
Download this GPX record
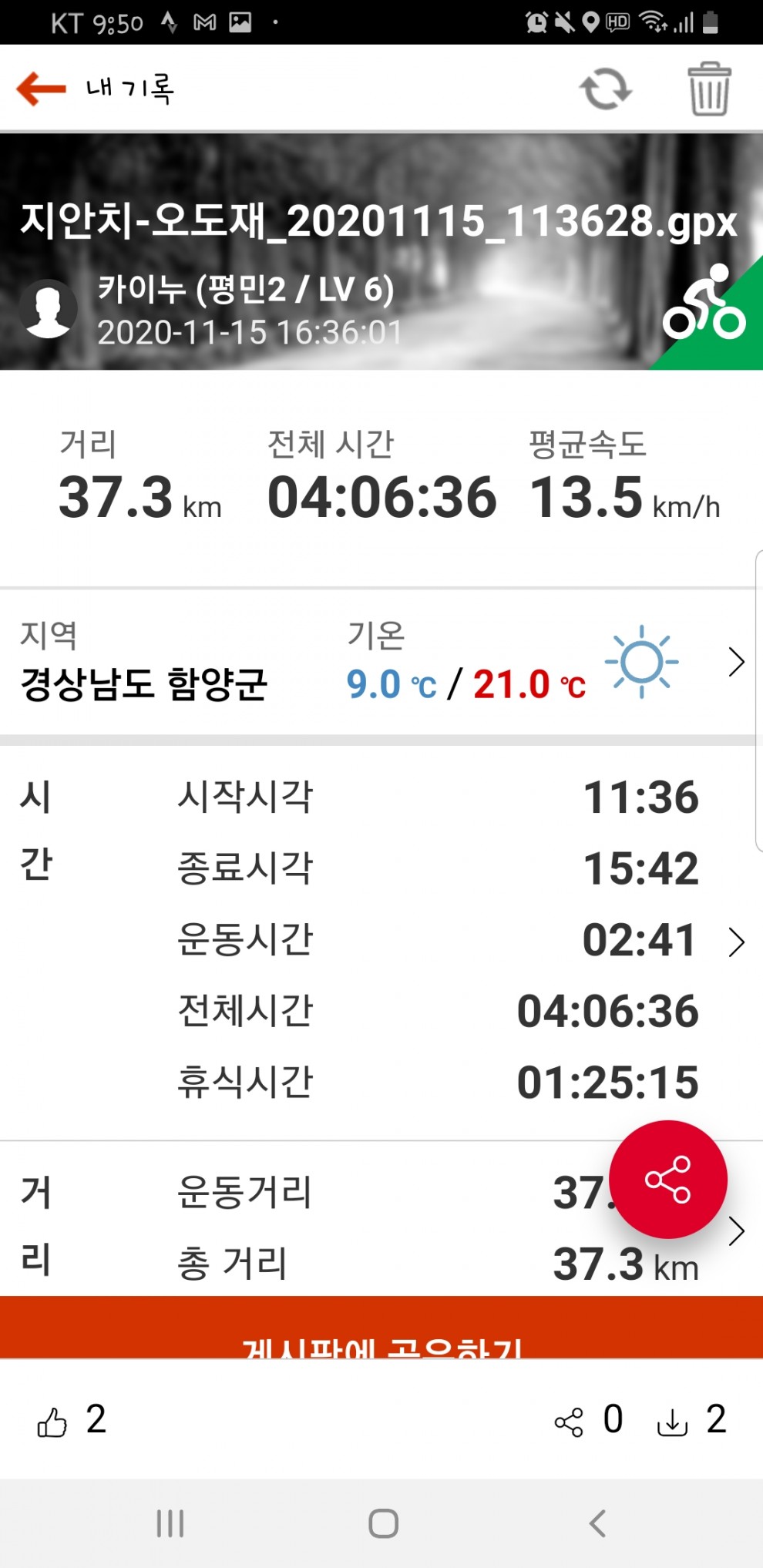click(x=672, y=1422)
